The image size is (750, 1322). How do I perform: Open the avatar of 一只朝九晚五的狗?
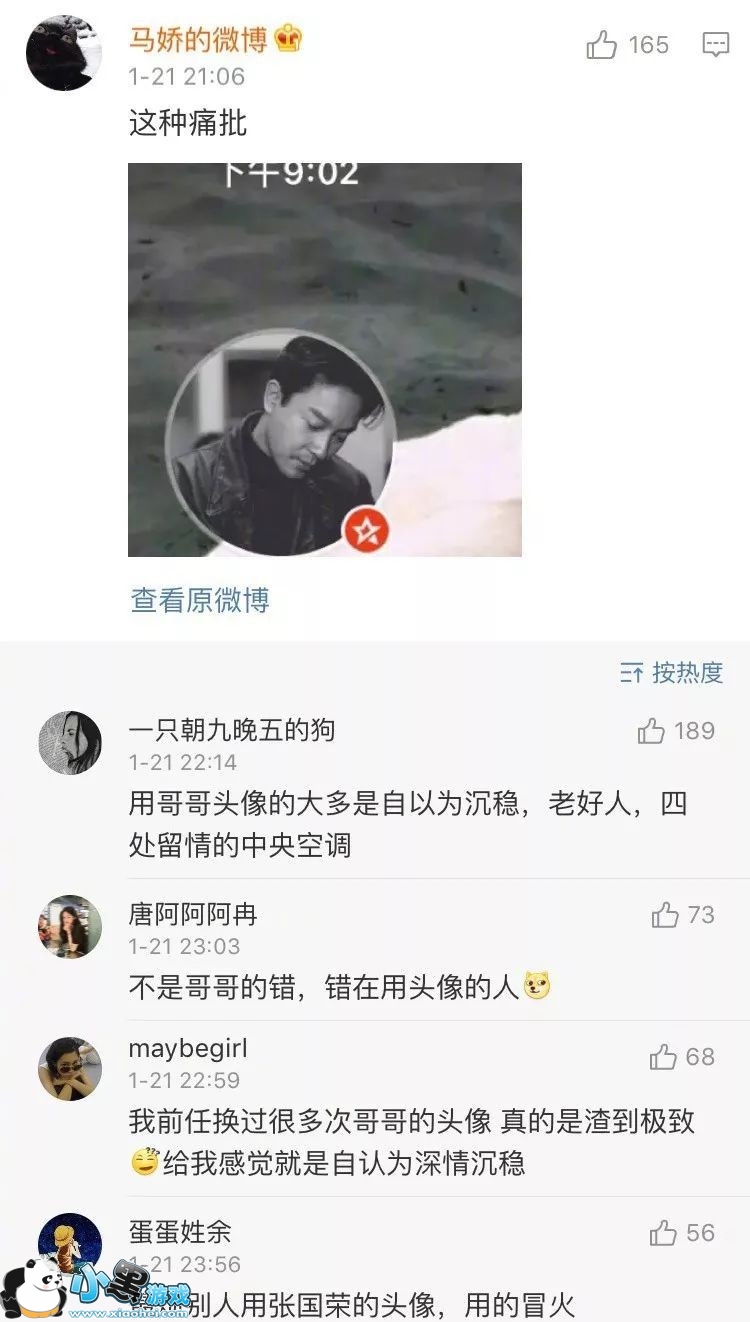tap(70, 743)
